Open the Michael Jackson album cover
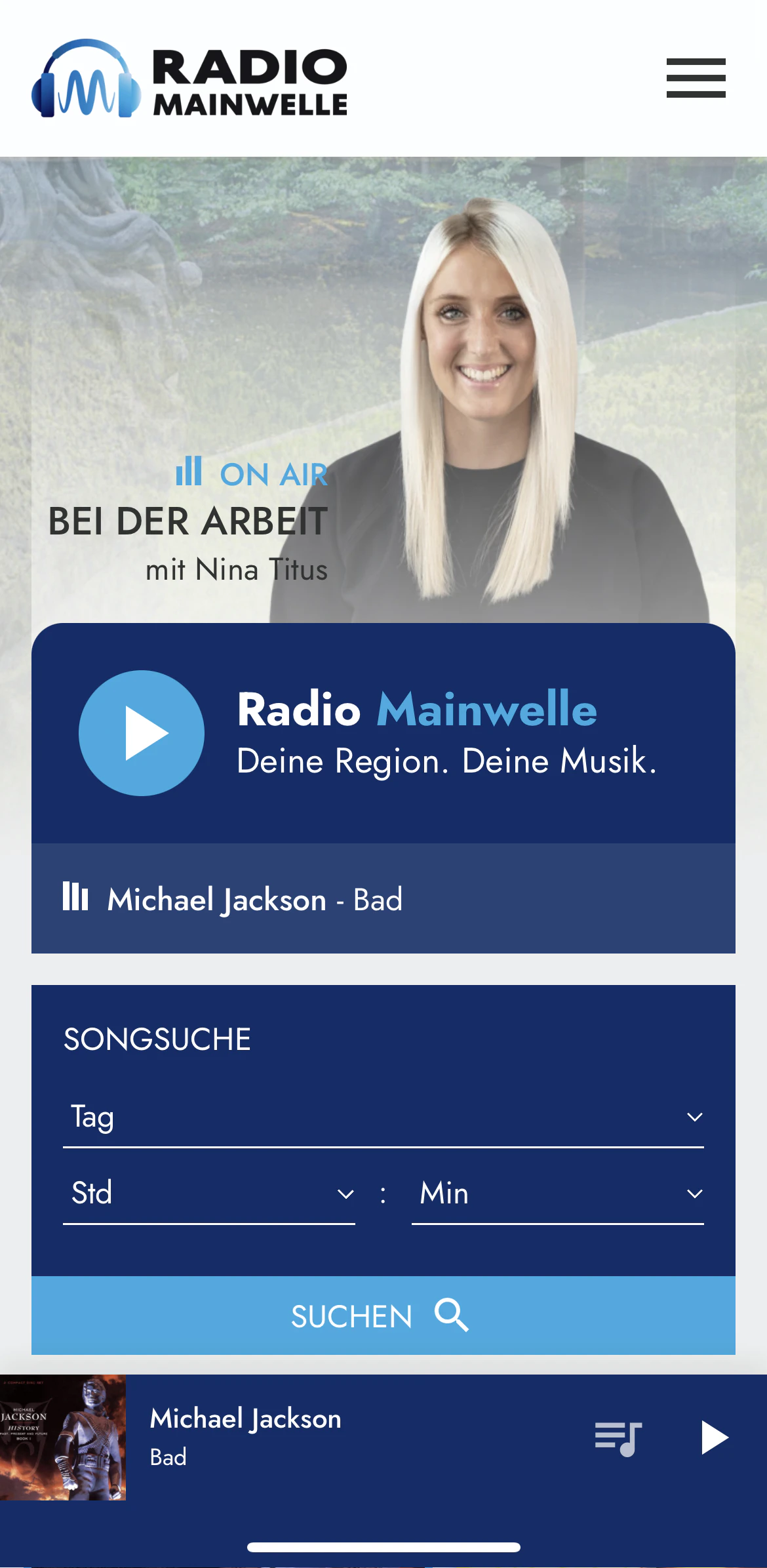 [x=63, y=1437]
